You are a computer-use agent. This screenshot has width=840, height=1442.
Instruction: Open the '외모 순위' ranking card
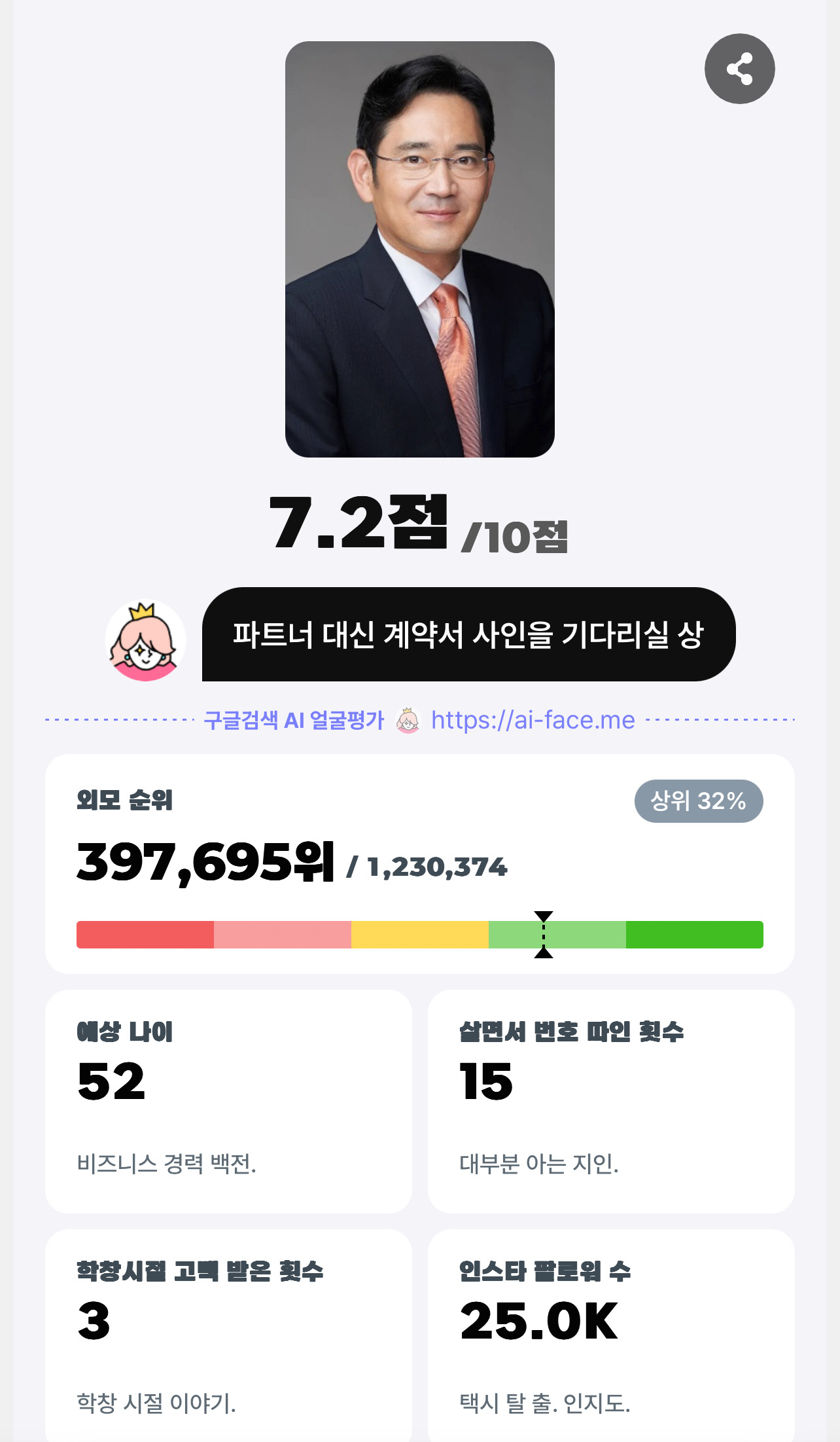(x=420, y=864)
